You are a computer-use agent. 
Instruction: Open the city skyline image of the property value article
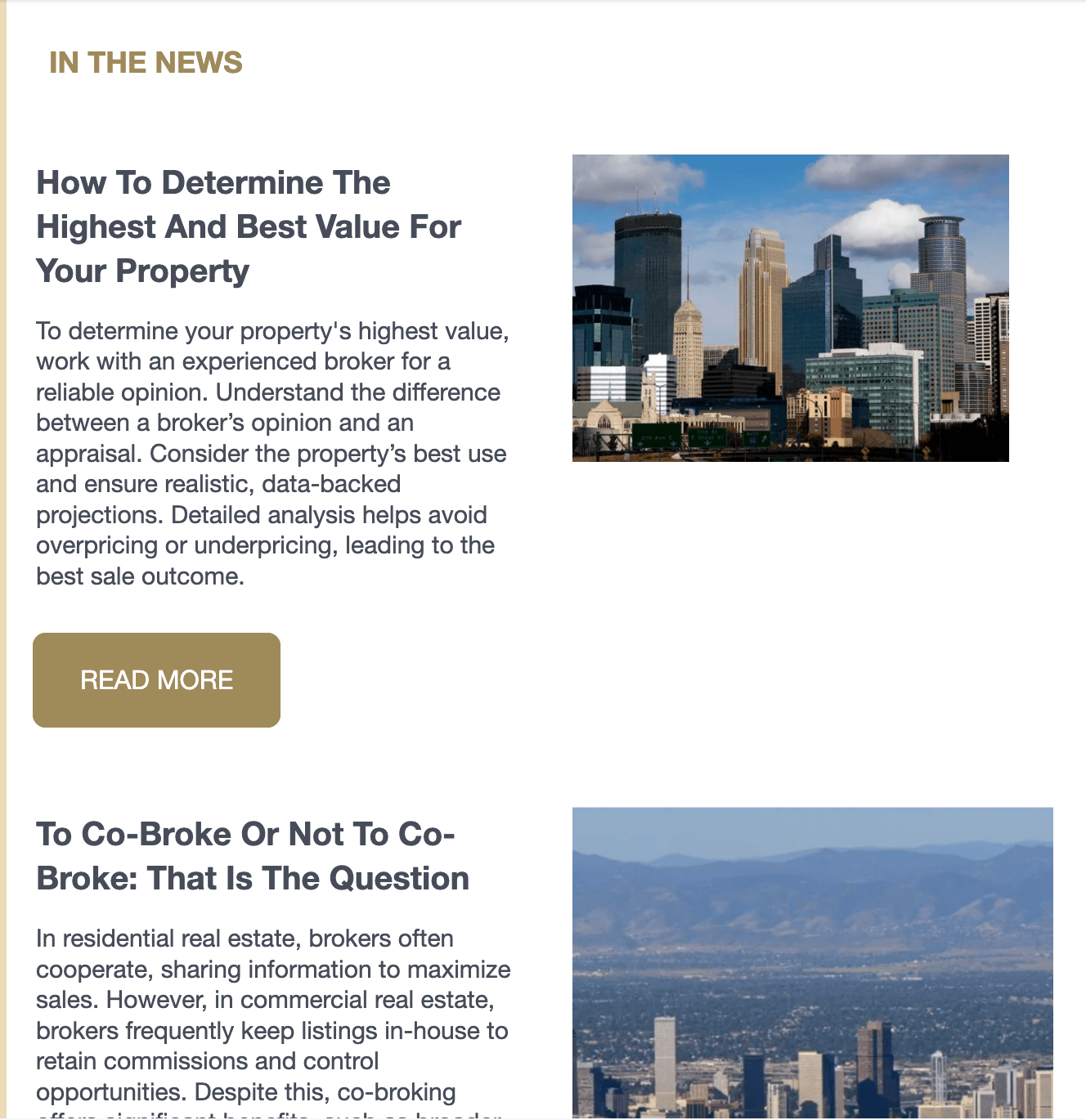(790, 307)
